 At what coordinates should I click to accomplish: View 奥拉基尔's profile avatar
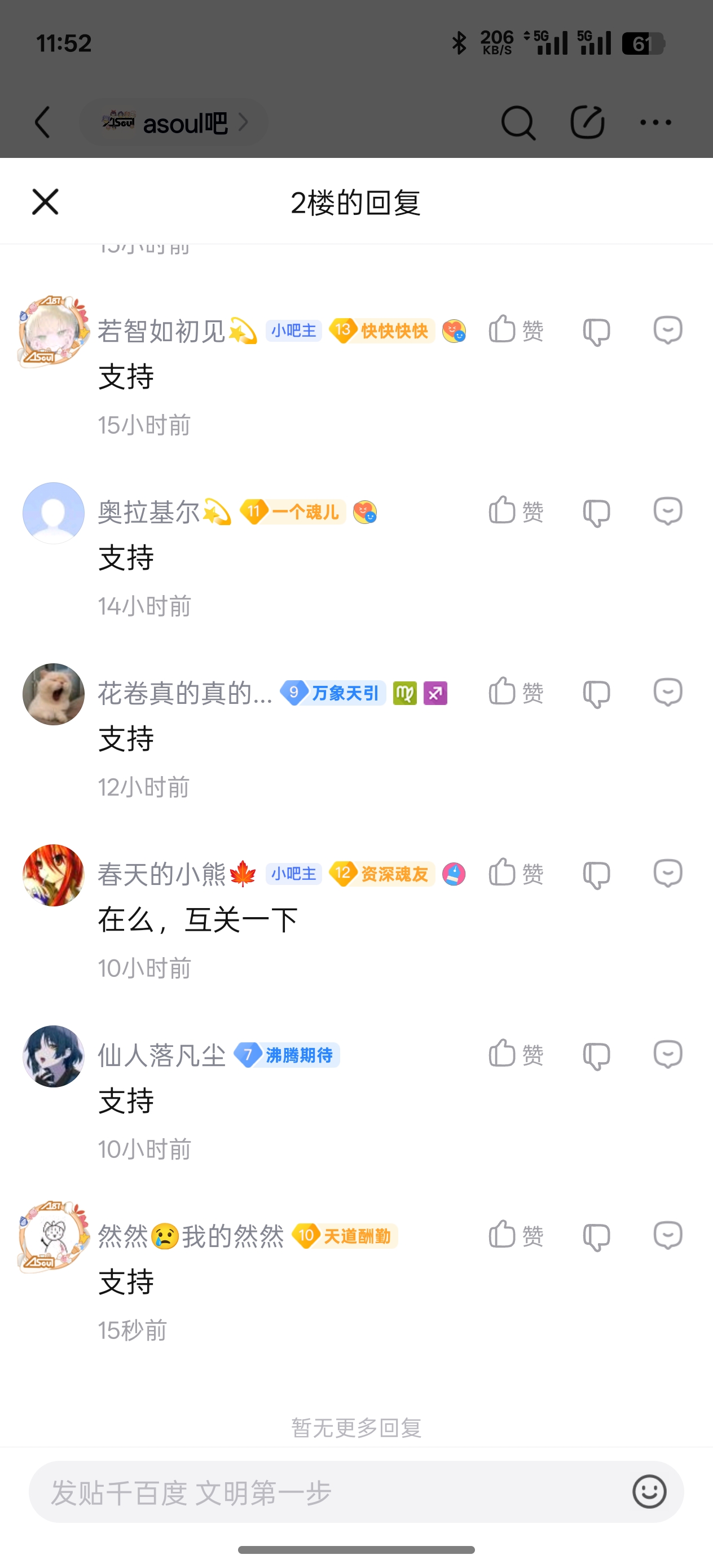[53, 513]
